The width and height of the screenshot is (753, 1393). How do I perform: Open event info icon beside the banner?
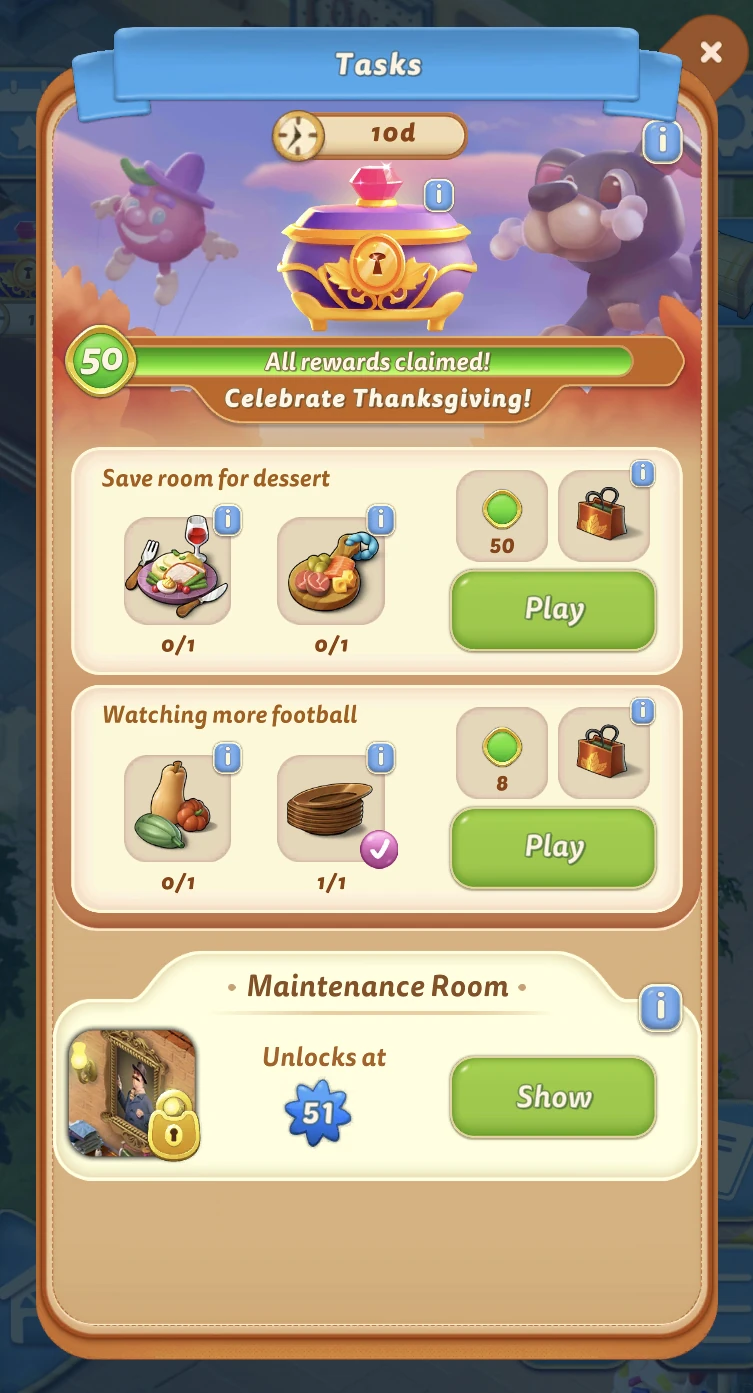coord(662,142)
